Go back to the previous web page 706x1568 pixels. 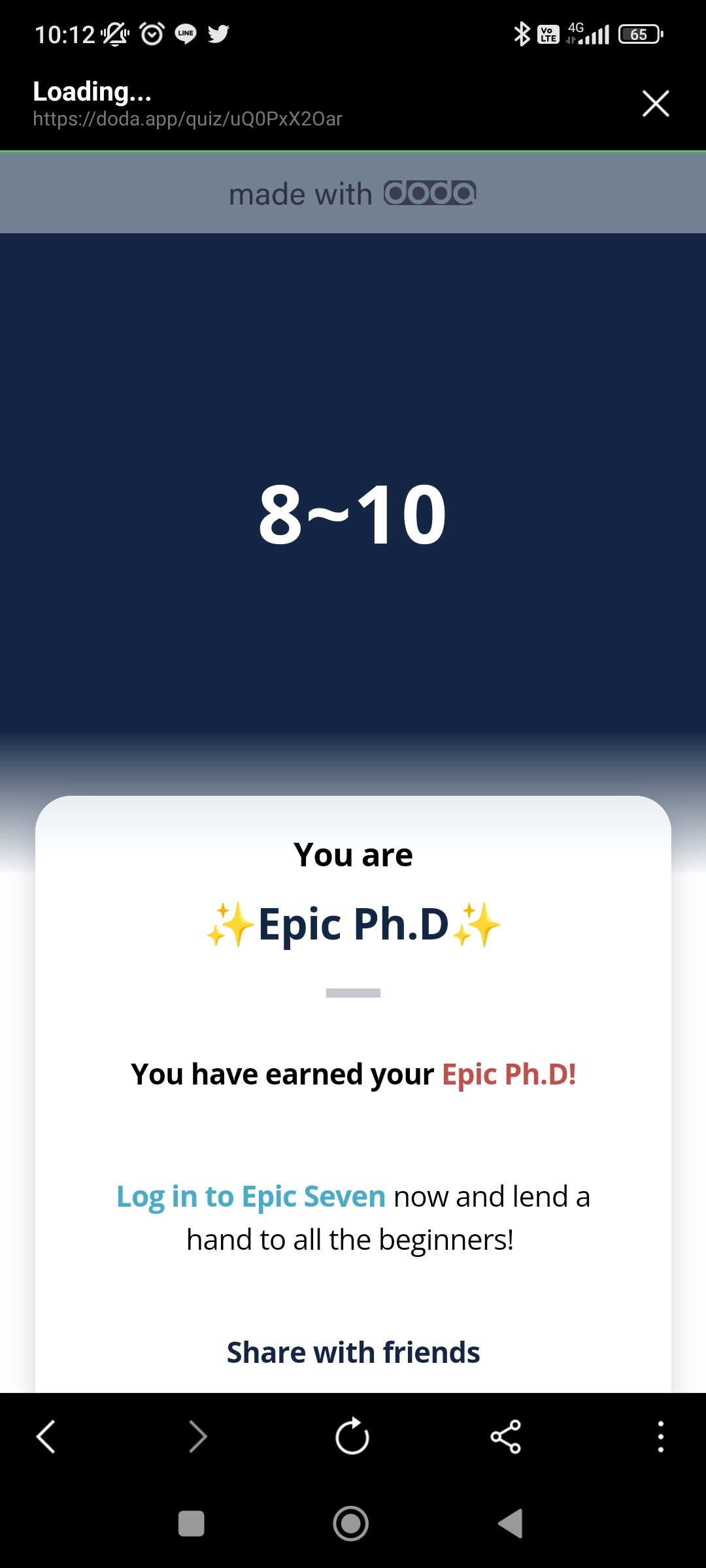(46, 1437)
